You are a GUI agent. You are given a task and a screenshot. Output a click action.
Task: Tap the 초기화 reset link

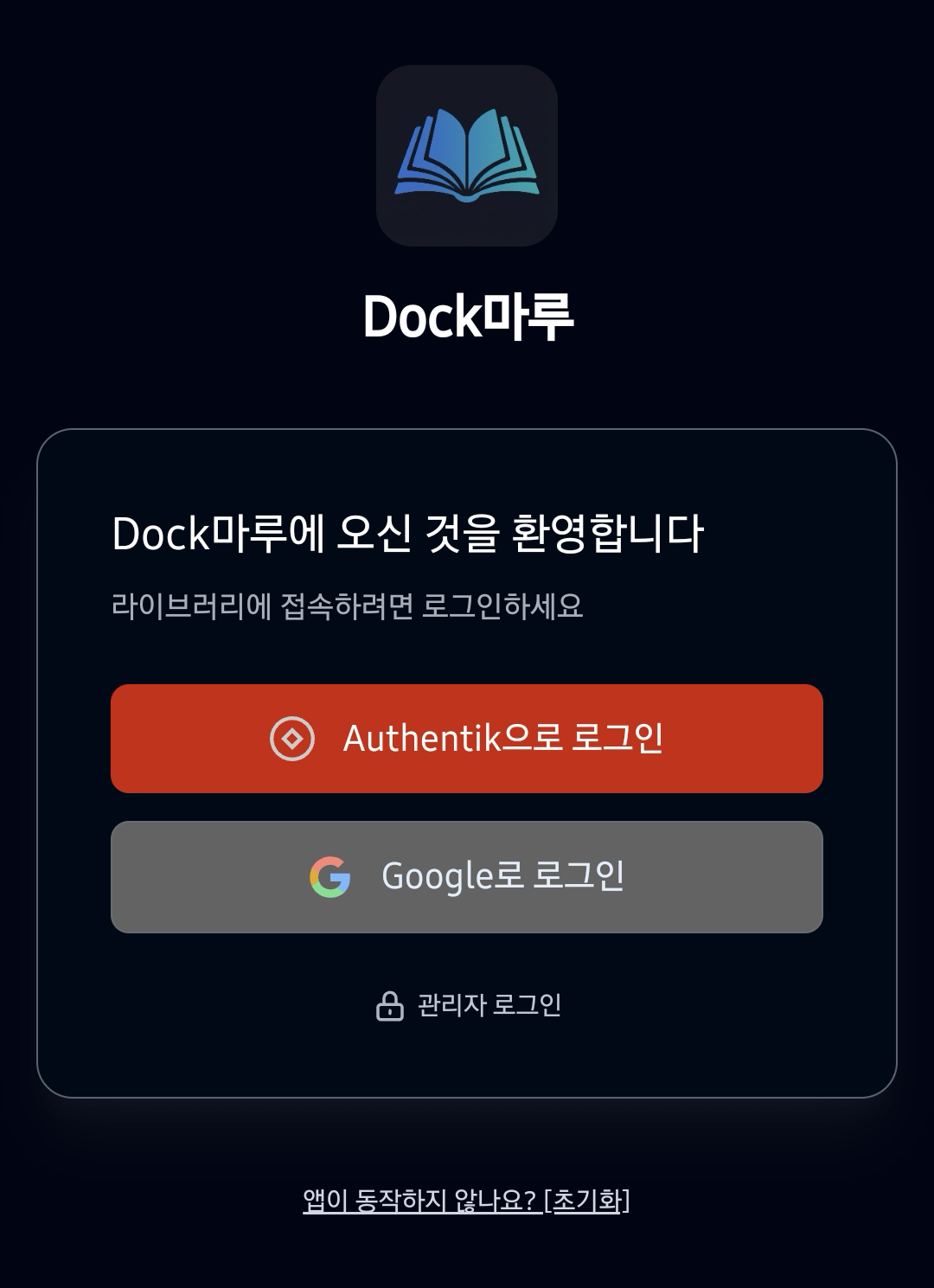coord(587,1201)
